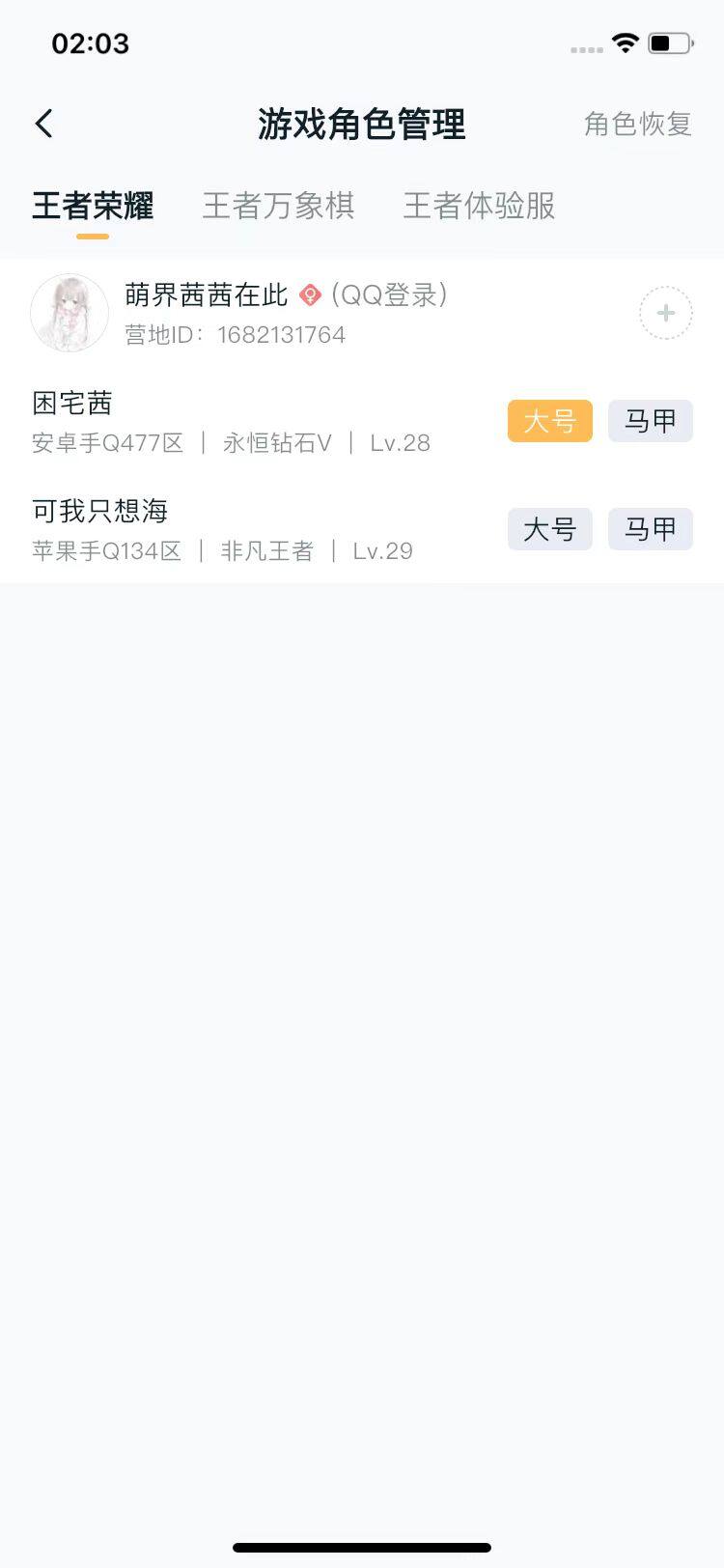Tap the Wi-Fi icon in the status bar
Viewport: 724px width, 1568px height.
[x=623, y=42]
